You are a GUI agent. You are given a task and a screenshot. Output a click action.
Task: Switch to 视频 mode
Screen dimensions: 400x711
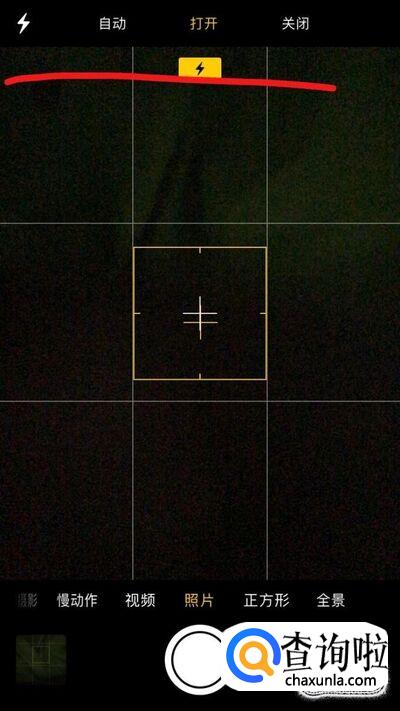coord(140,600)
